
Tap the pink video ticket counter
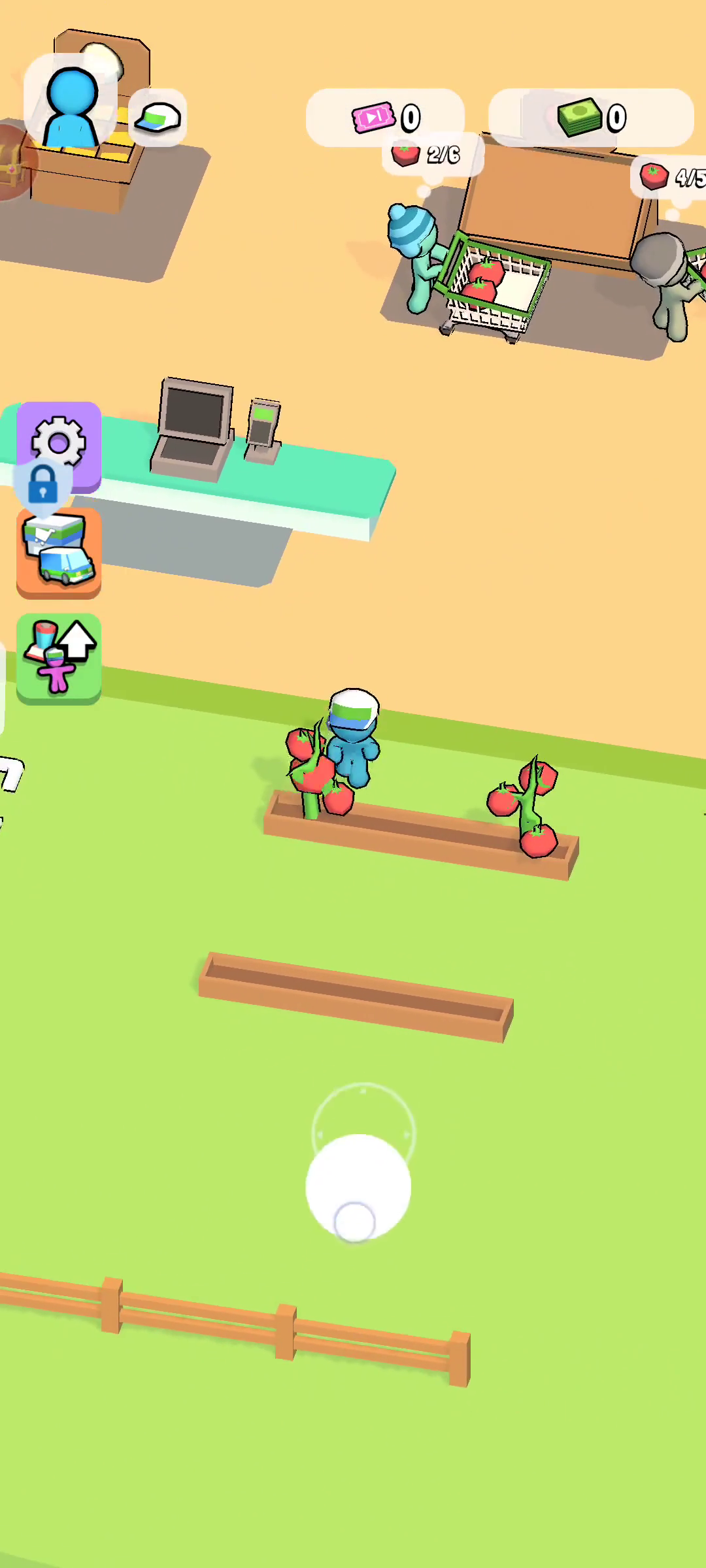tap(385, 118)
